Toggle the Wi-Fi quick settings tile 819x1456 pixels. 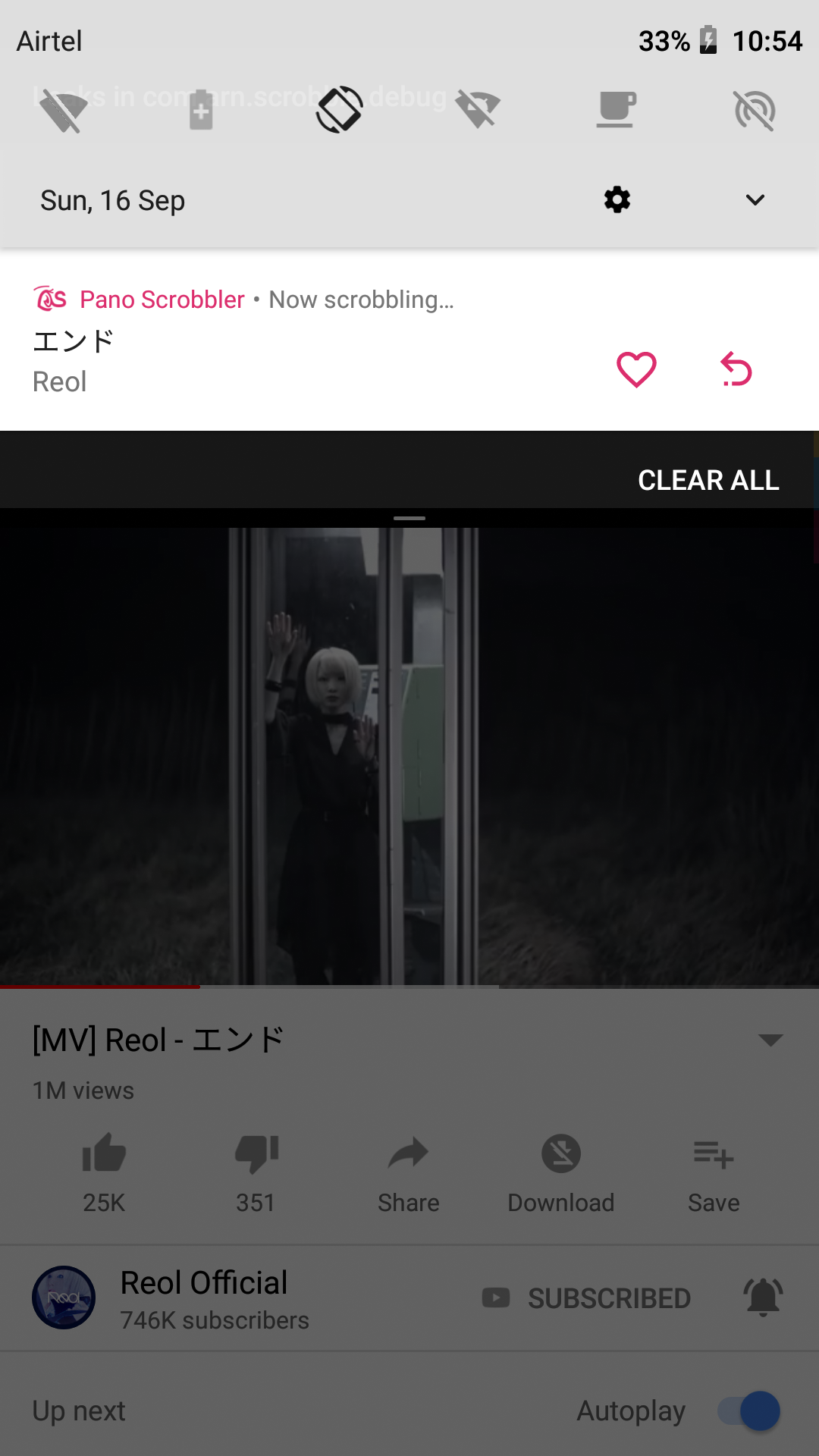(64, 111)
